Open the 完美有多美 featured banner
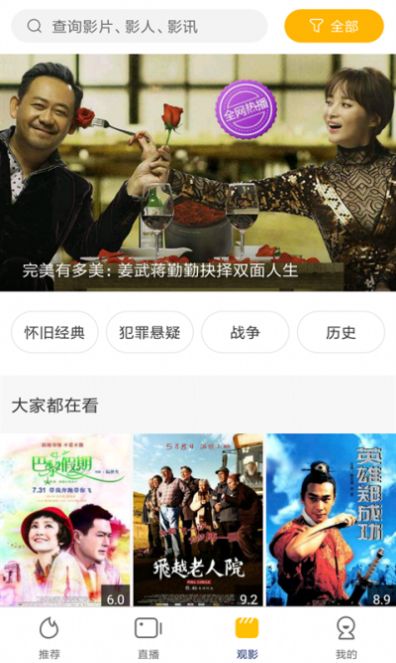 [x=198, y=173]
